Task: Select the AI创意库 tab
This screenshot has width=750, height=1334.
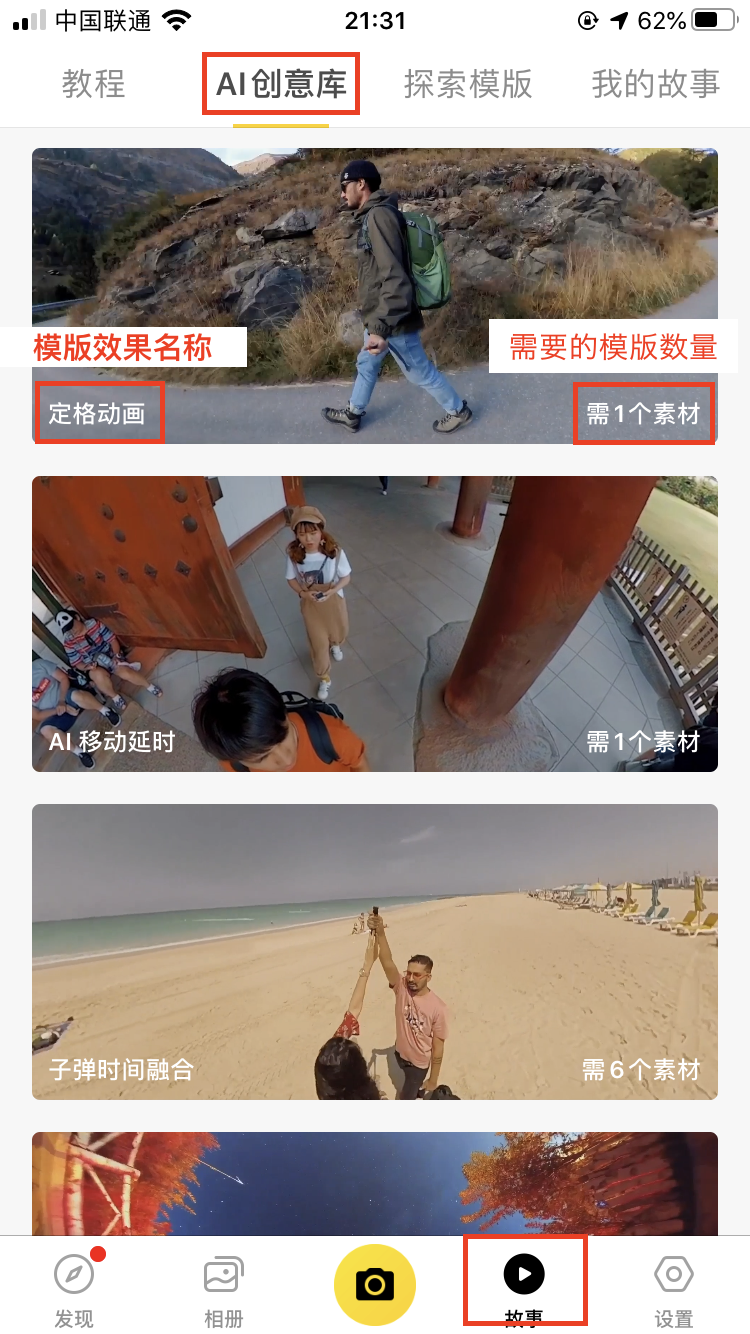Action: (281, 85)
